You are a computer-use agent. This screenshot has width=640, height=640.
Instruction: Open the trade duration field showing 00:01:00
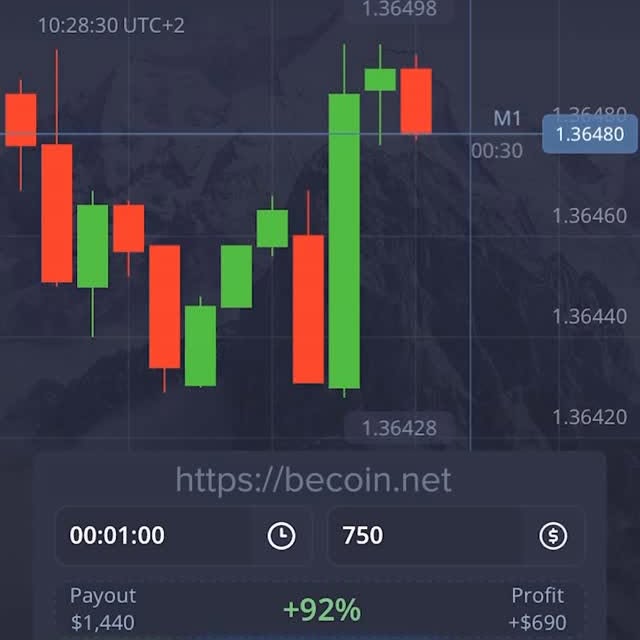tap(150, 536)
